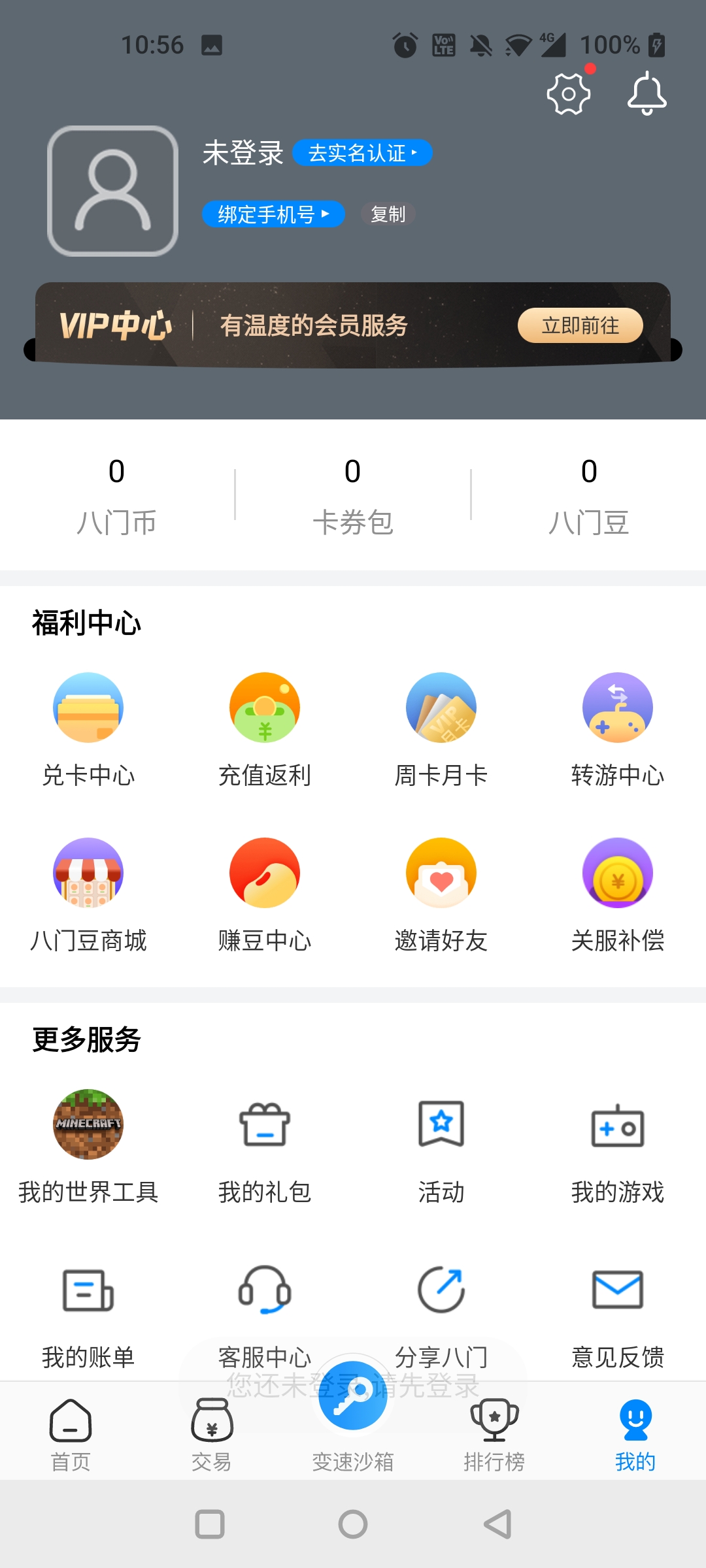Expand the 绑定手机号 bind phone option
The width and height of the screenshot is (706, 1568).
pyautogui.click(x=273, y=214)
